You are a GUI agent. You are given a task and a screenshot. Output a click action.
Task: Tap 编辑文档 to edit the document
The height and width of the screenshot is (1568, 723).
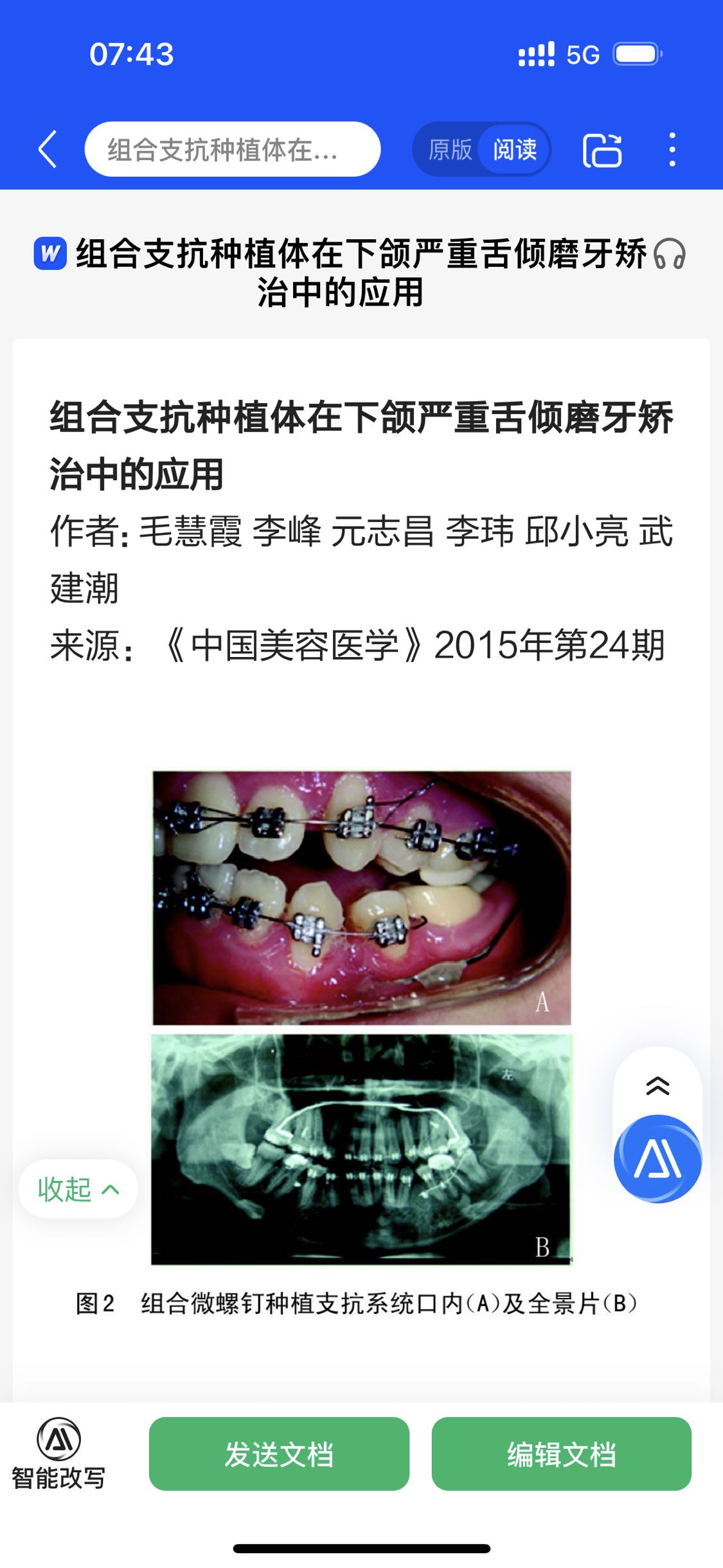pyautogui.click(x=561, y=1454)
